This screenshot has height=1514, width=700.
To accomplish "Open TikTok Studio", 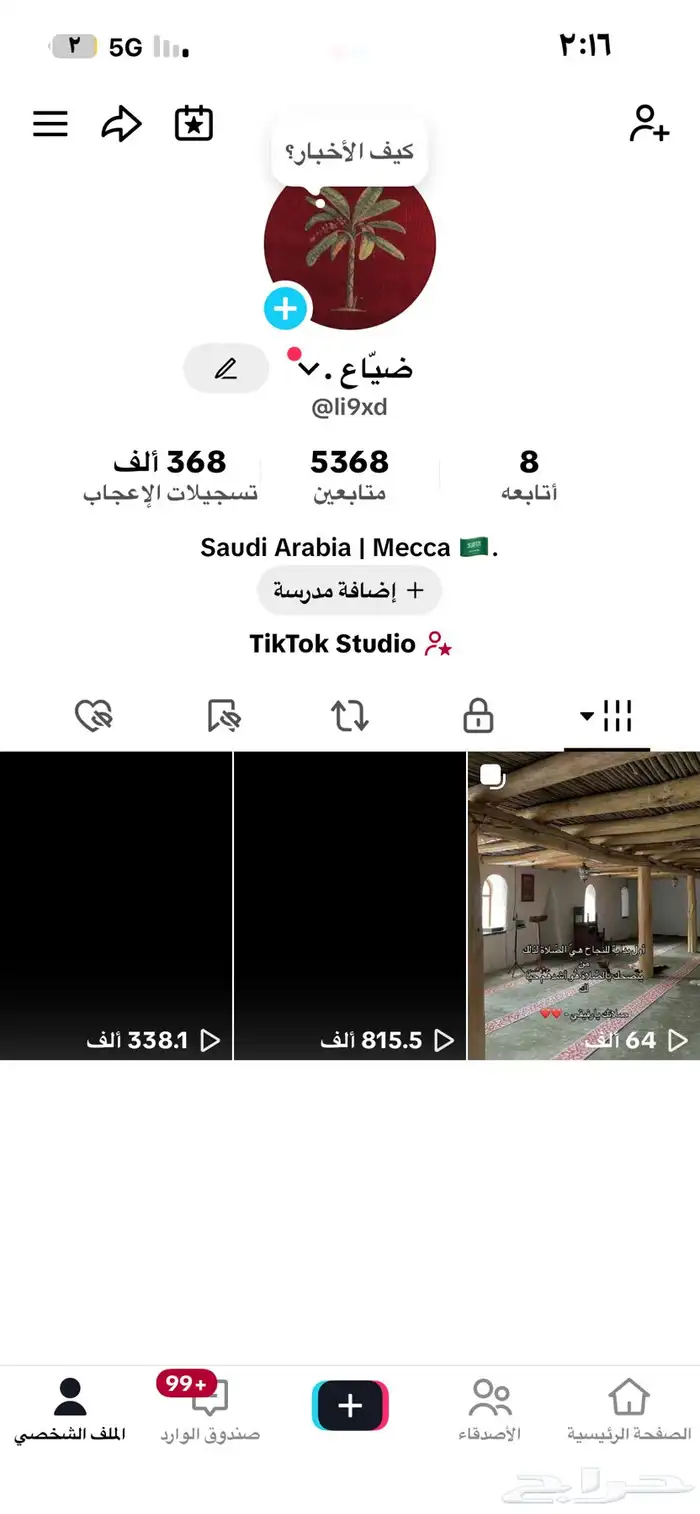I will click(349, 643).
